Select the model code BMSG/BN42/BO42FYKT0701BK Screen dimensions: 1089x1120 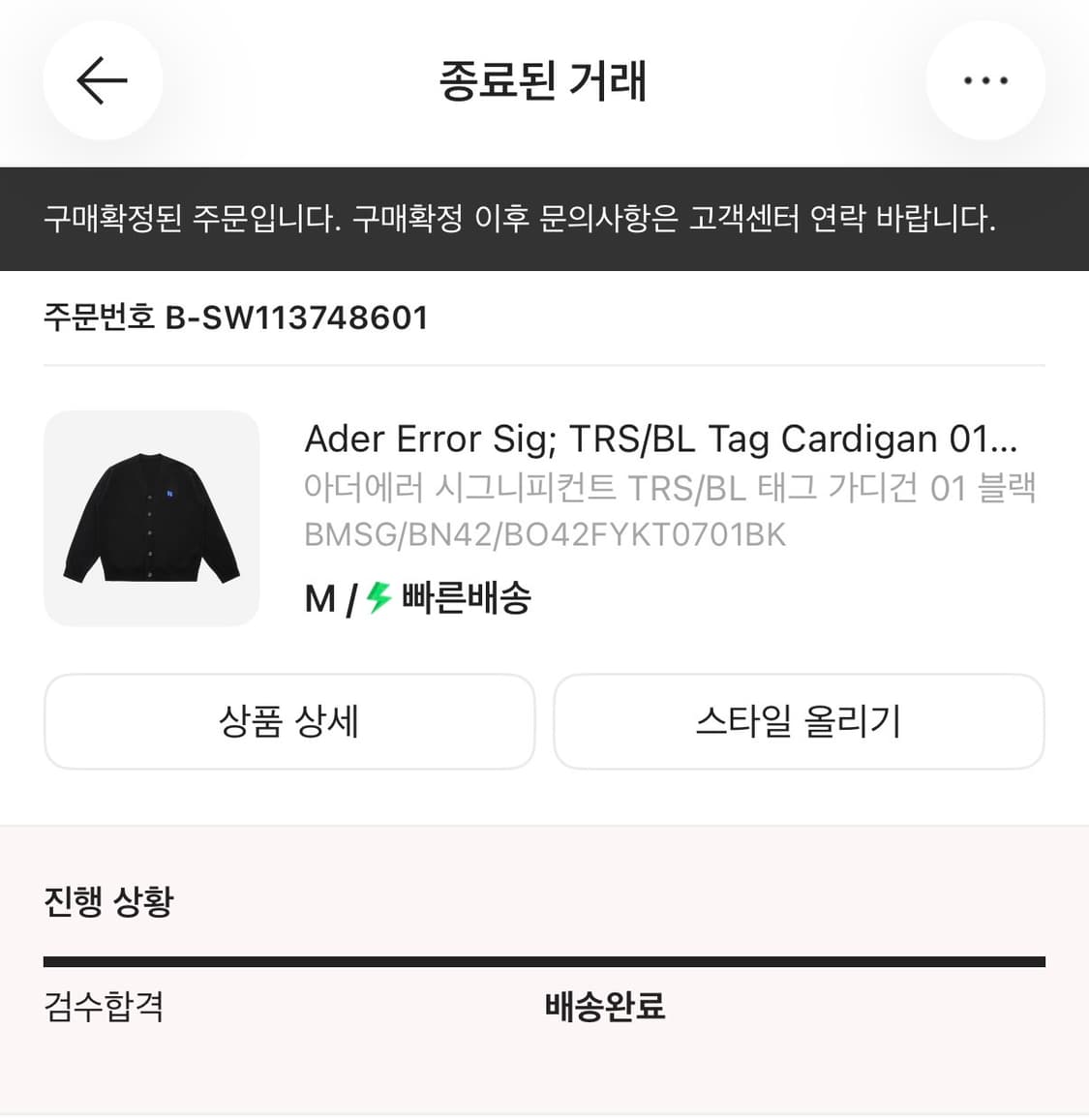[546, 533]
